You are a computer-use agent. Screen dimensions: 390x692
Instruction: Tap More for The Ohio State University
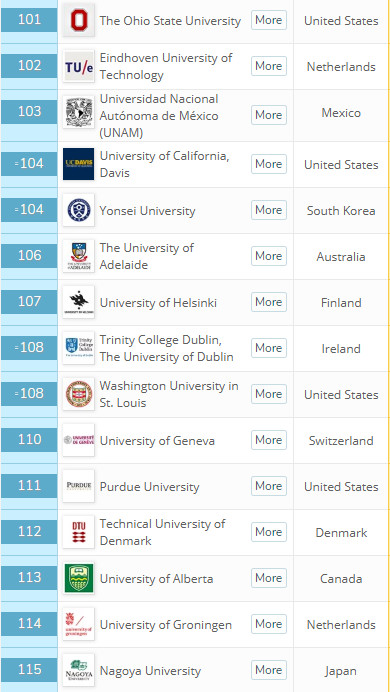click(269, 20)
